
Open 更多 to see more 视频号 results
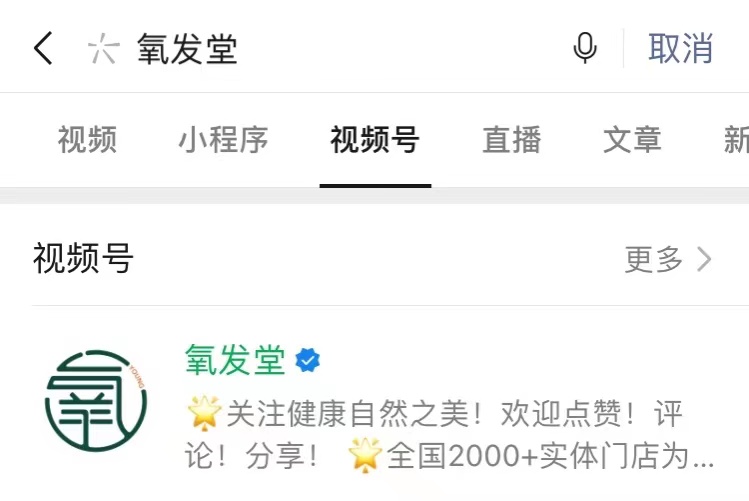tap(667, 260)
